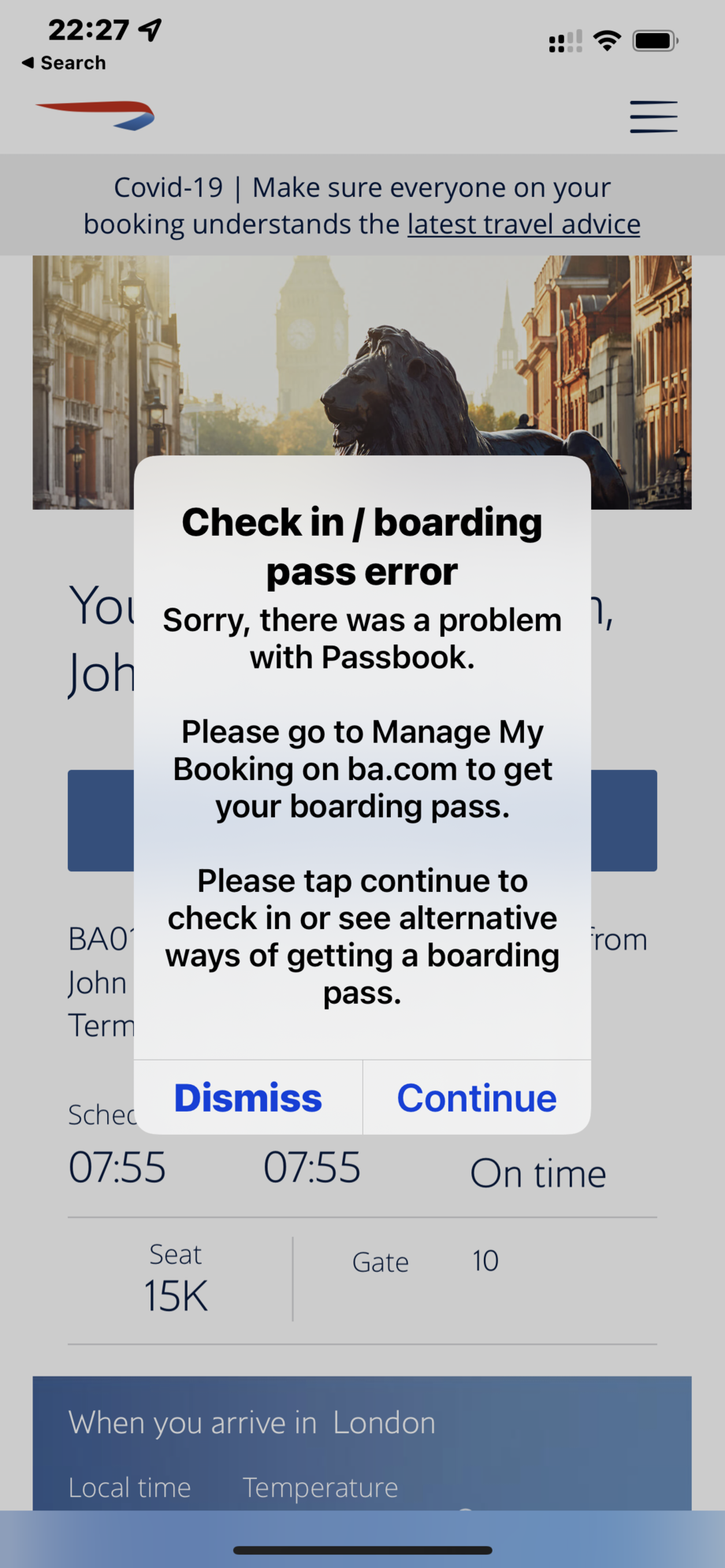This screenshot has width=725, height=1568.
Task: Go back to Search
Action: coord(63,63)
